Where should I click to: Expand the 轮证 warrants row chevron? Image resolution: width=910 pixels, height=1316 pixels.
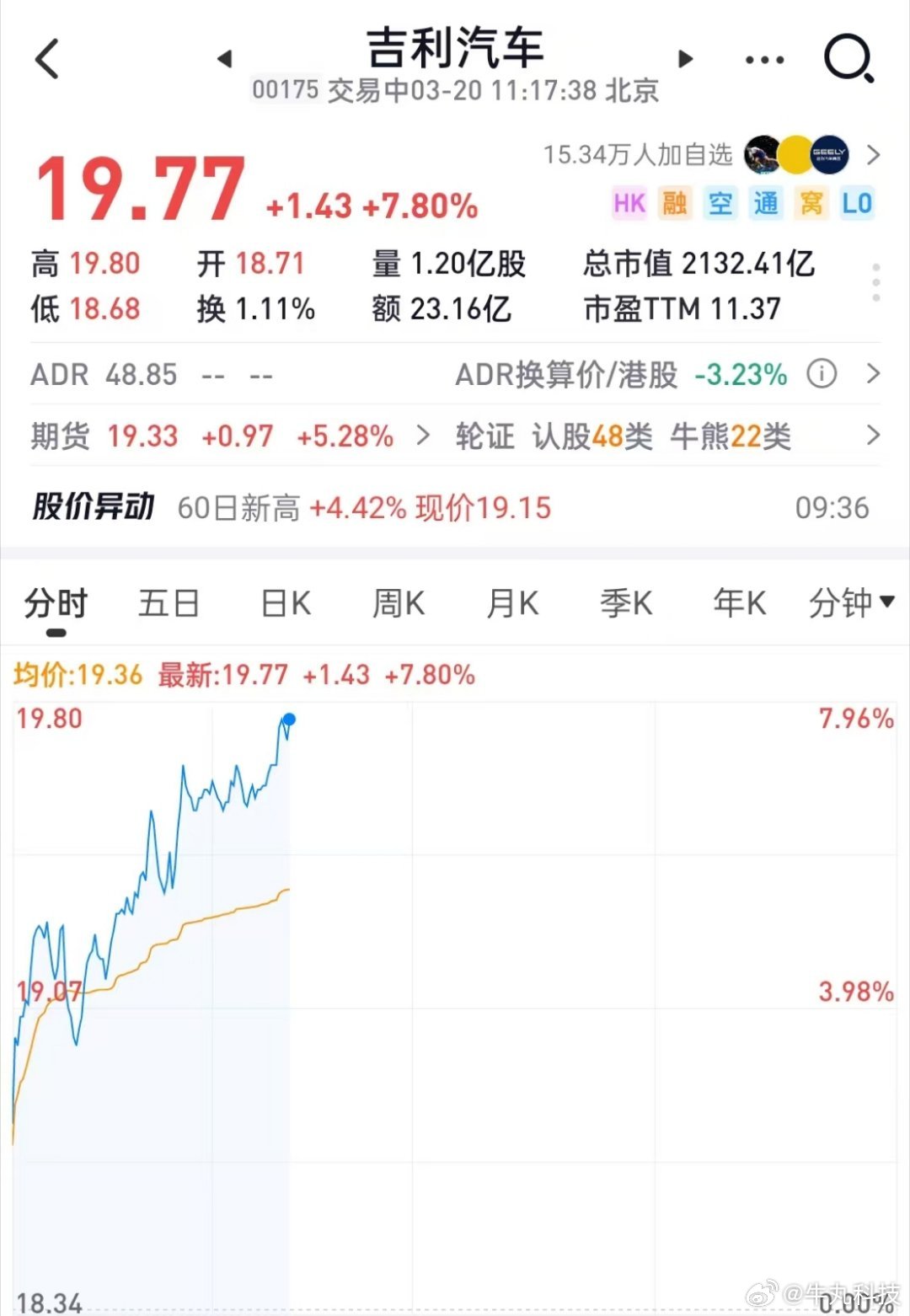point(872,436)
